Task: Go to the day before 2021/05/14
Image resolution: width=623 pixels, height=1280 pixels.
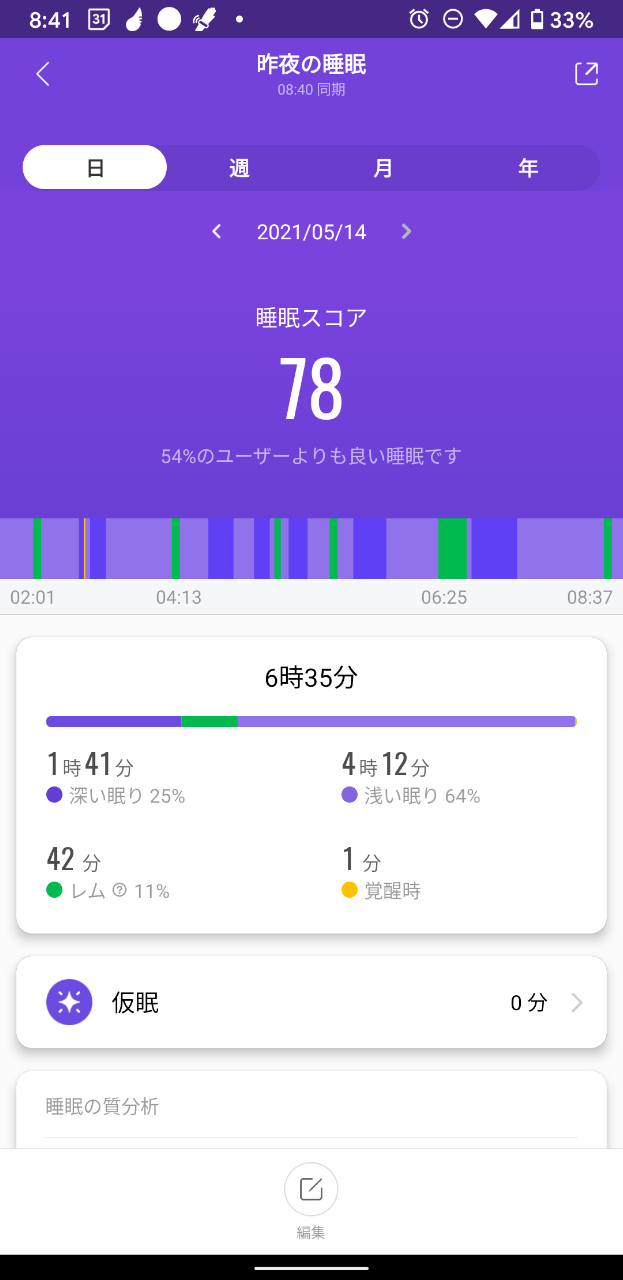Action: coord(216,232)
